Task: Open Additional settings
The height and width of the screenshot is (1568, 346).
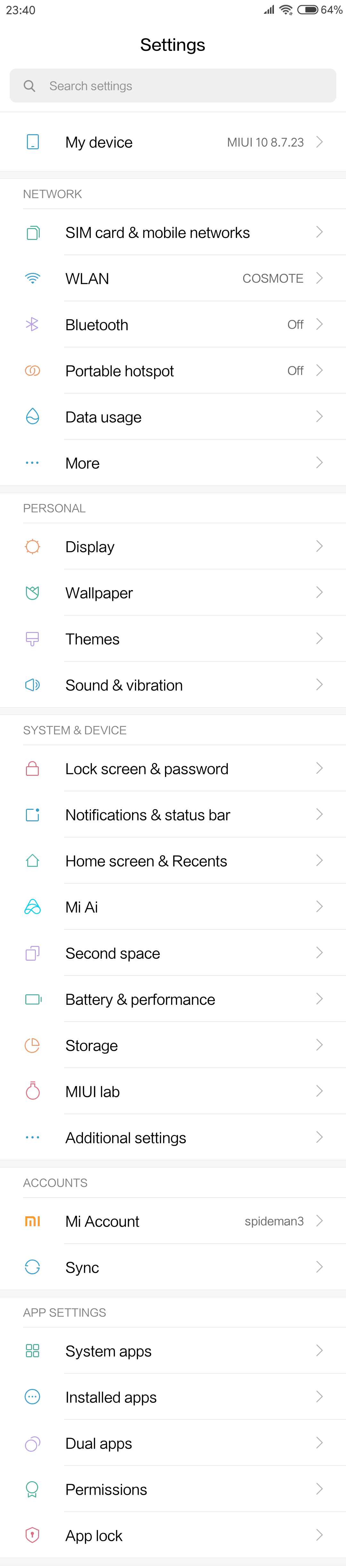Action: [173, 1138]
